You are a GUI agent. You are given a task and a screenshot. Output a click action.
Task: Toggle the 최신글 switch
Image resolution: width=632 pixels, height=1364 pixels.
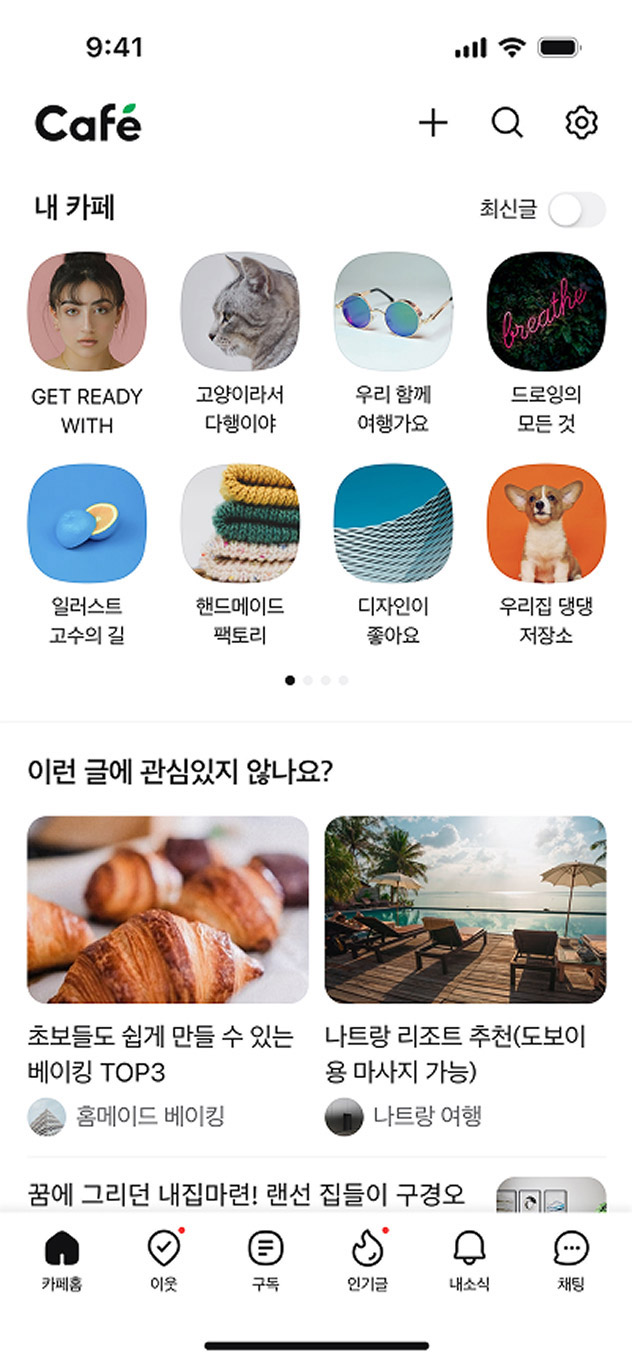pos(577,210)
